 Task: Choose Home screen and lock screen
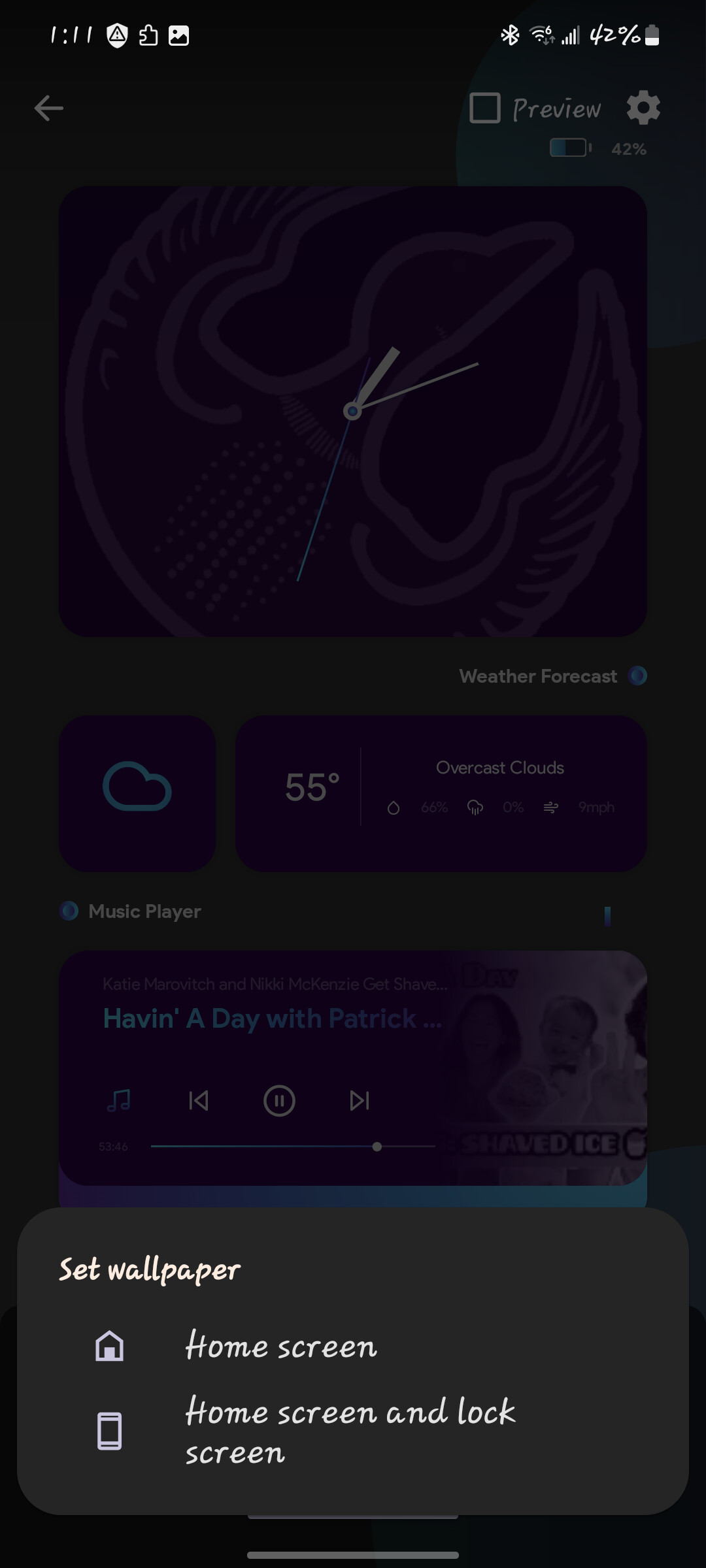(350, 1431)
